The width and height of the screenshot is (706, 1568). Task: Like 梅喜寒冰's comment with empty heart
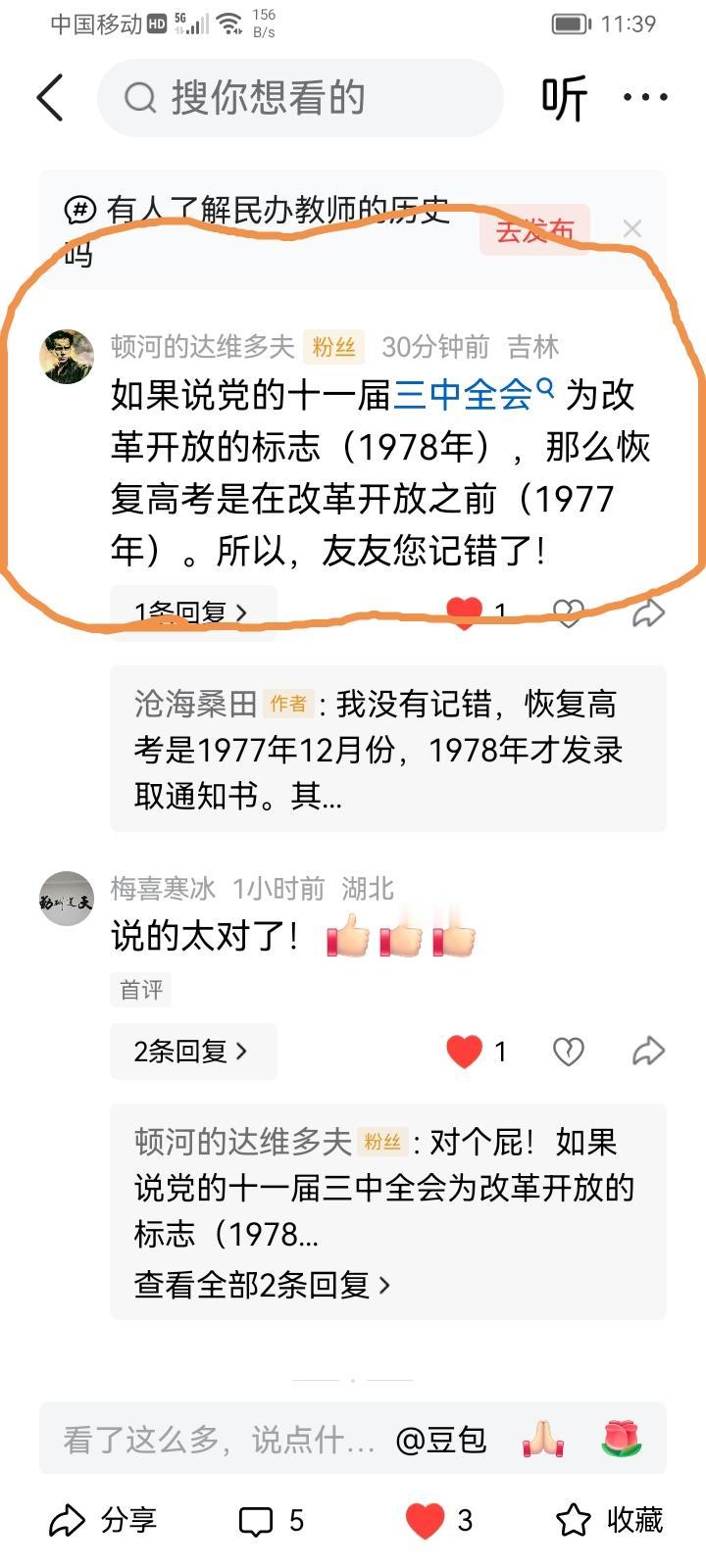[x=567, y=1050]
